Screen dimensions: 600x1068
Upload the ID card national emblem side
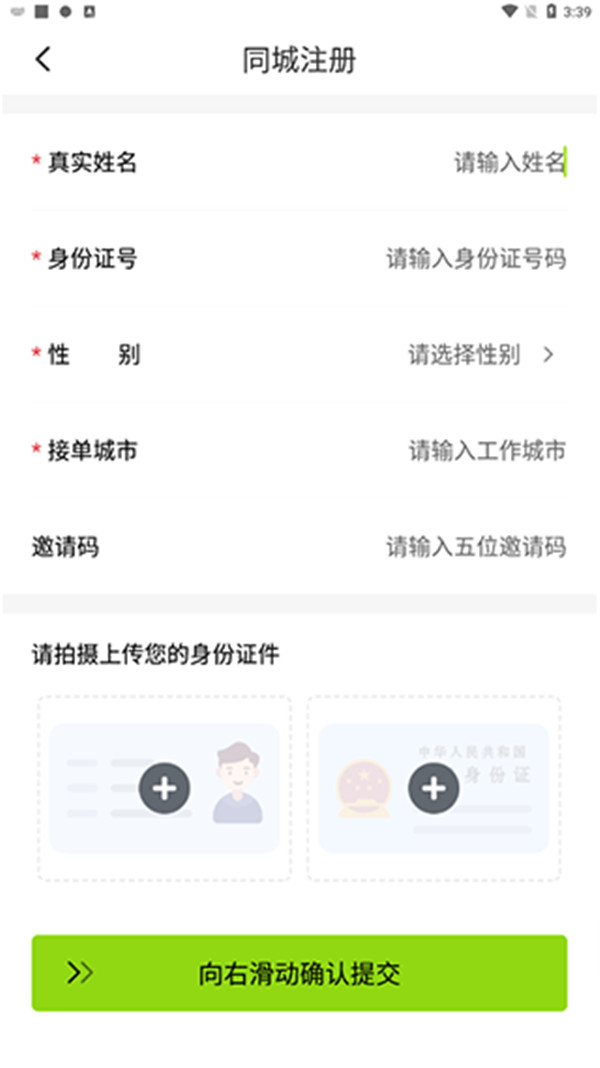pos(433,788)
